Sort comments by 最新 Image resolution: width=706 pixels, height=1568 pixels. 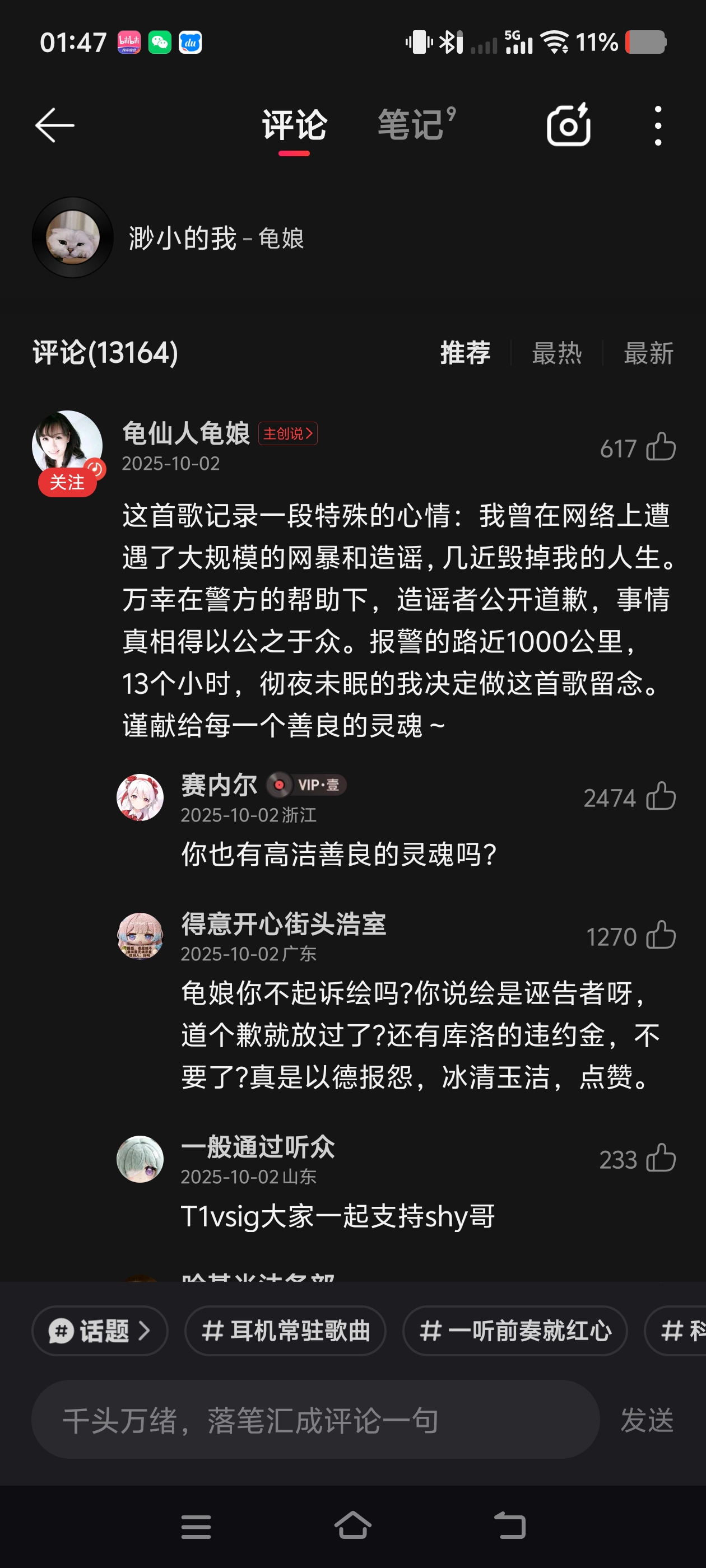(x=648, y=353)
